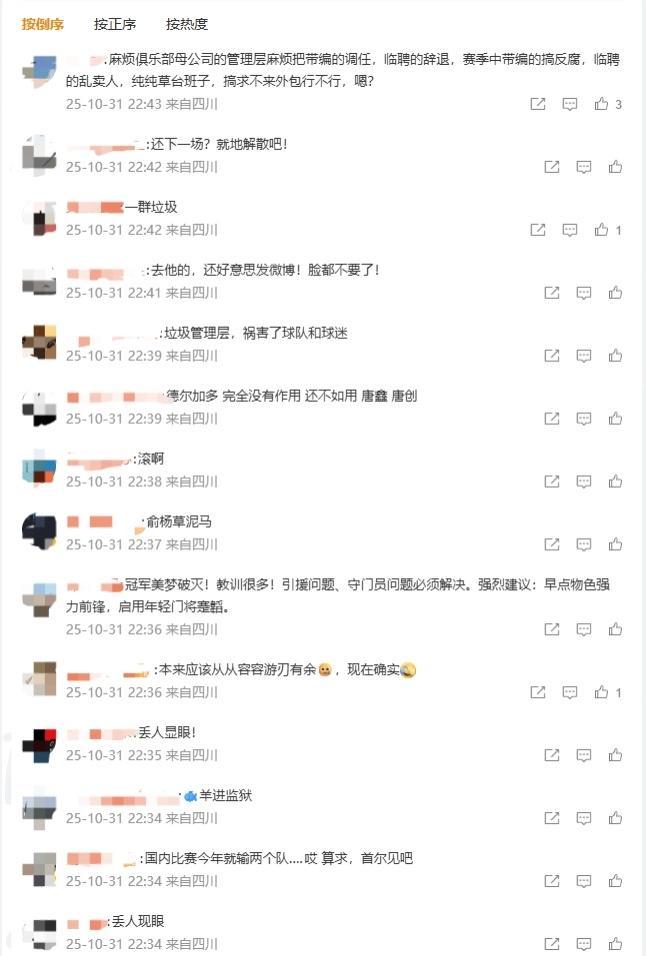Reply to the comment '垃圾管理层'
The width and height of the screenshot is (646, 956).
(x=583, y=356)
